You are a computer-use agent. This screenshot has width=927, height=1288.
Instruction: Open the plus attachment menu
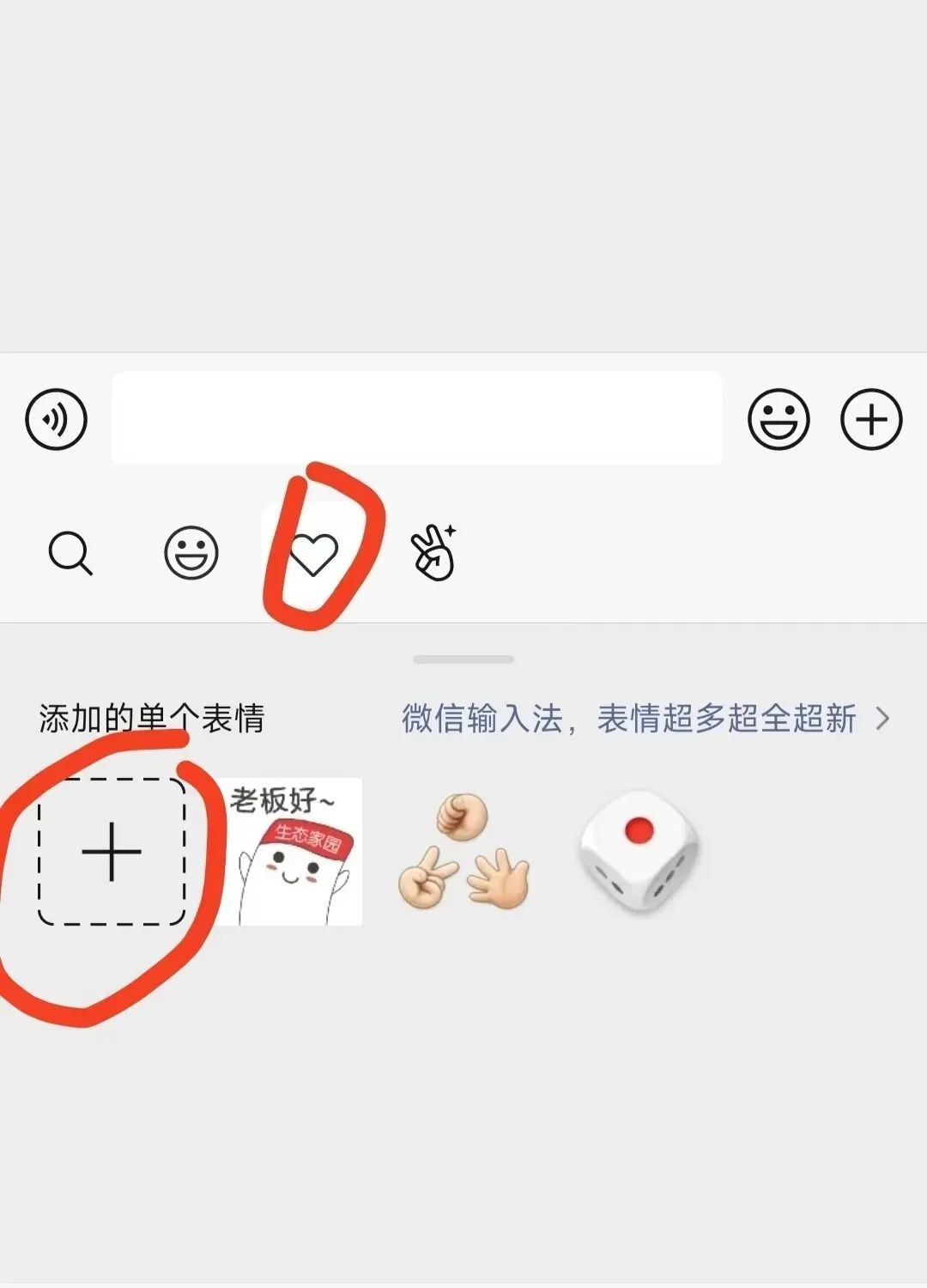click(x=871, y=420)
